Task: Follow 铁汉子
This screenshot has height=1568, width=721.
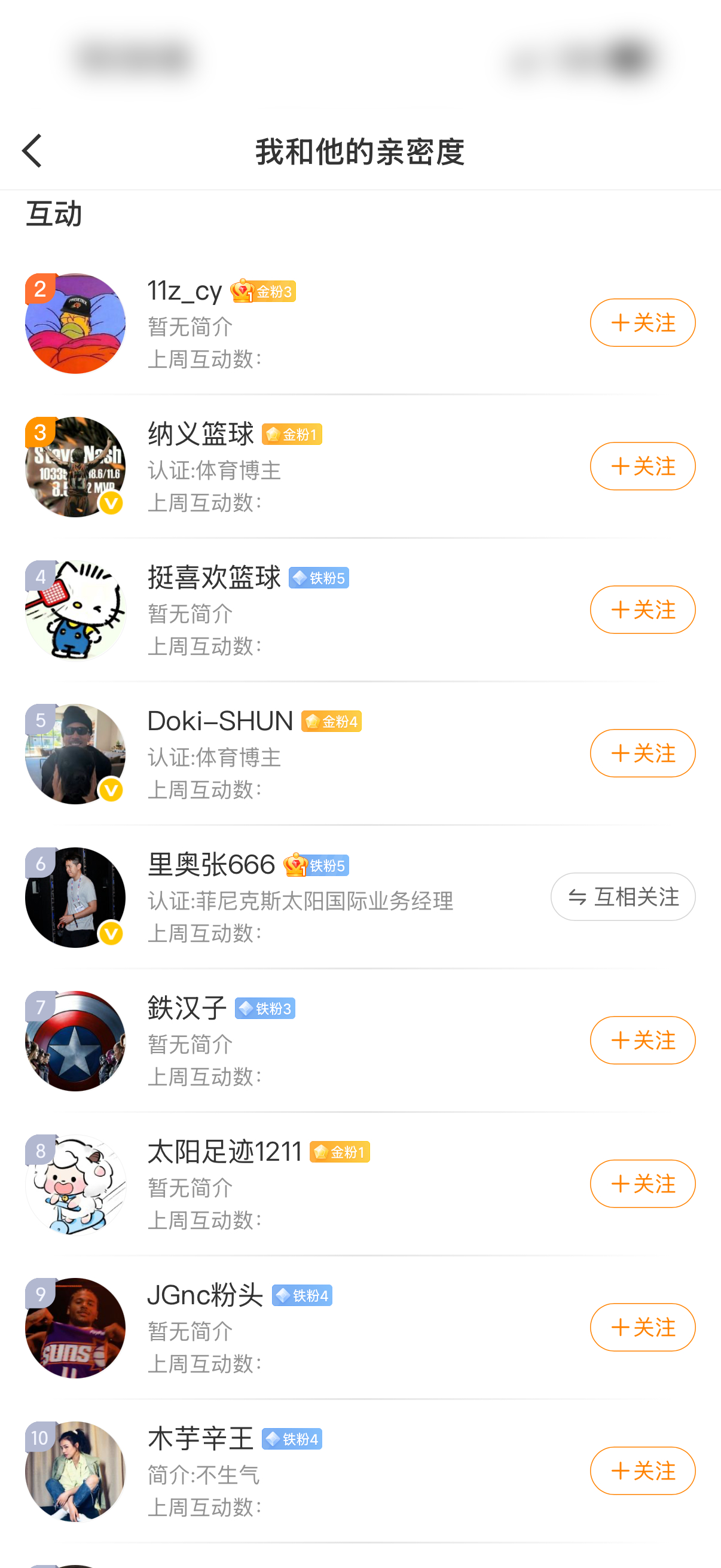Action: (642, 1041)
